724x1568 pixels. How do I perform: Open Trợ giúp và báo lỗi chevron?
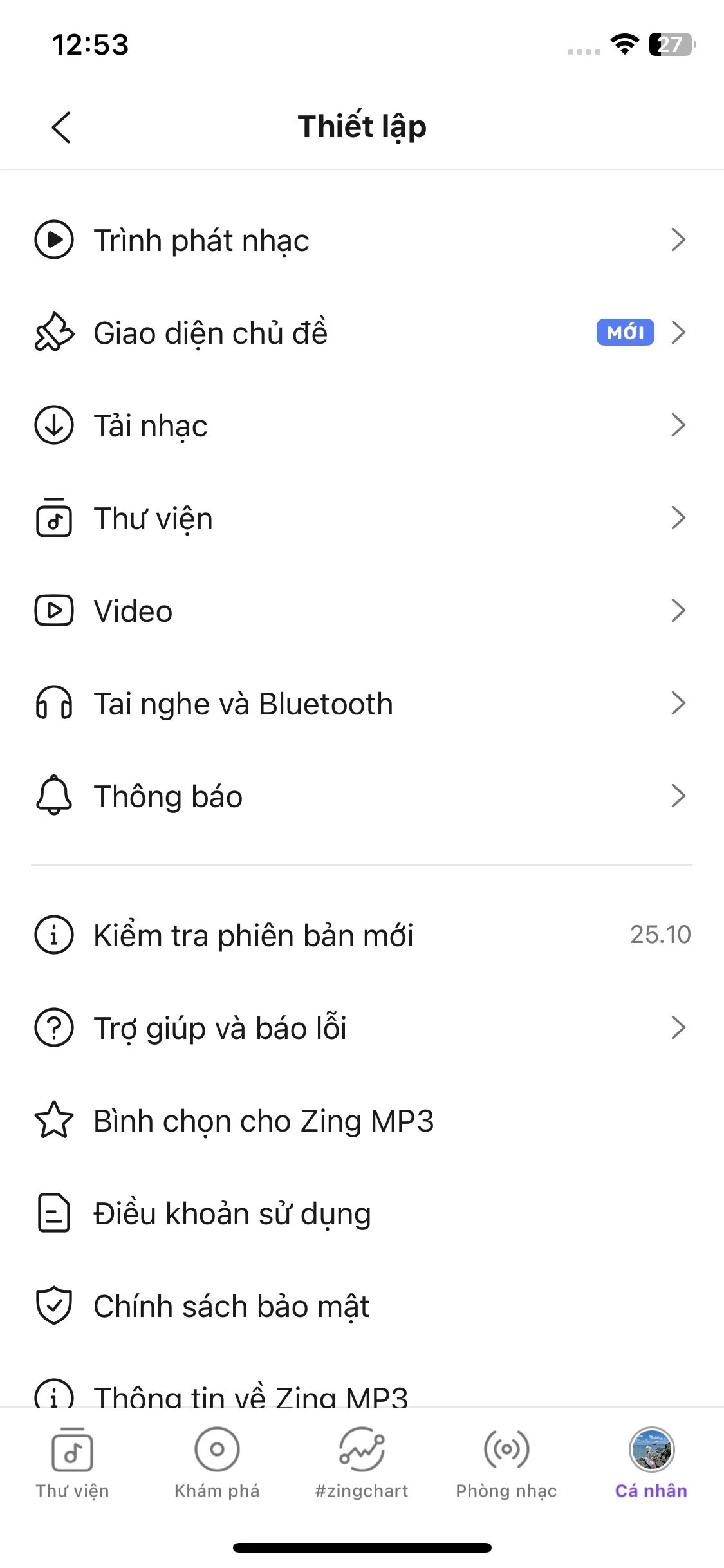679,1028
